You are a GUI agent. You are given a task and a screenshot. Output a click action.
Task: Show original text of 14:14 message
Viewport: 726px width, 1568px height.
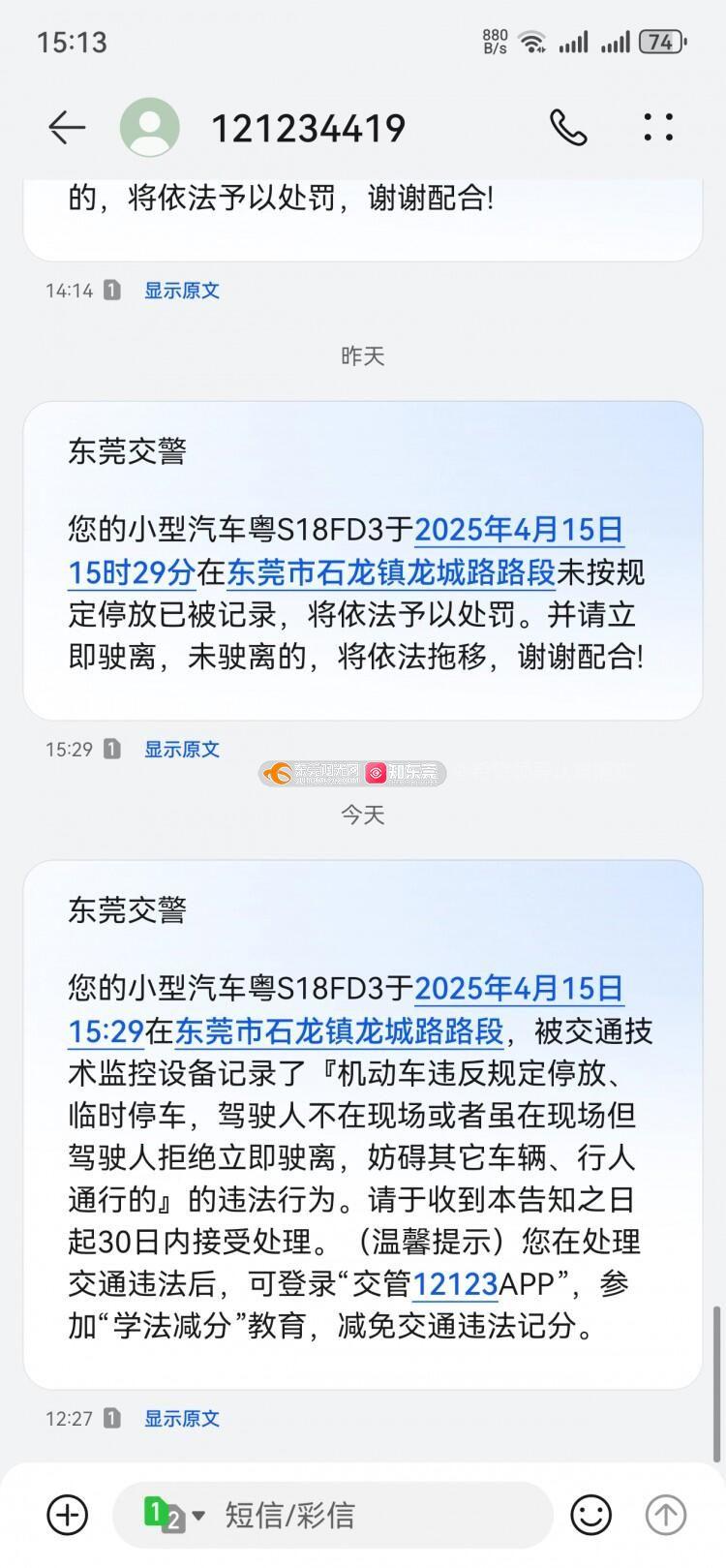182,291
